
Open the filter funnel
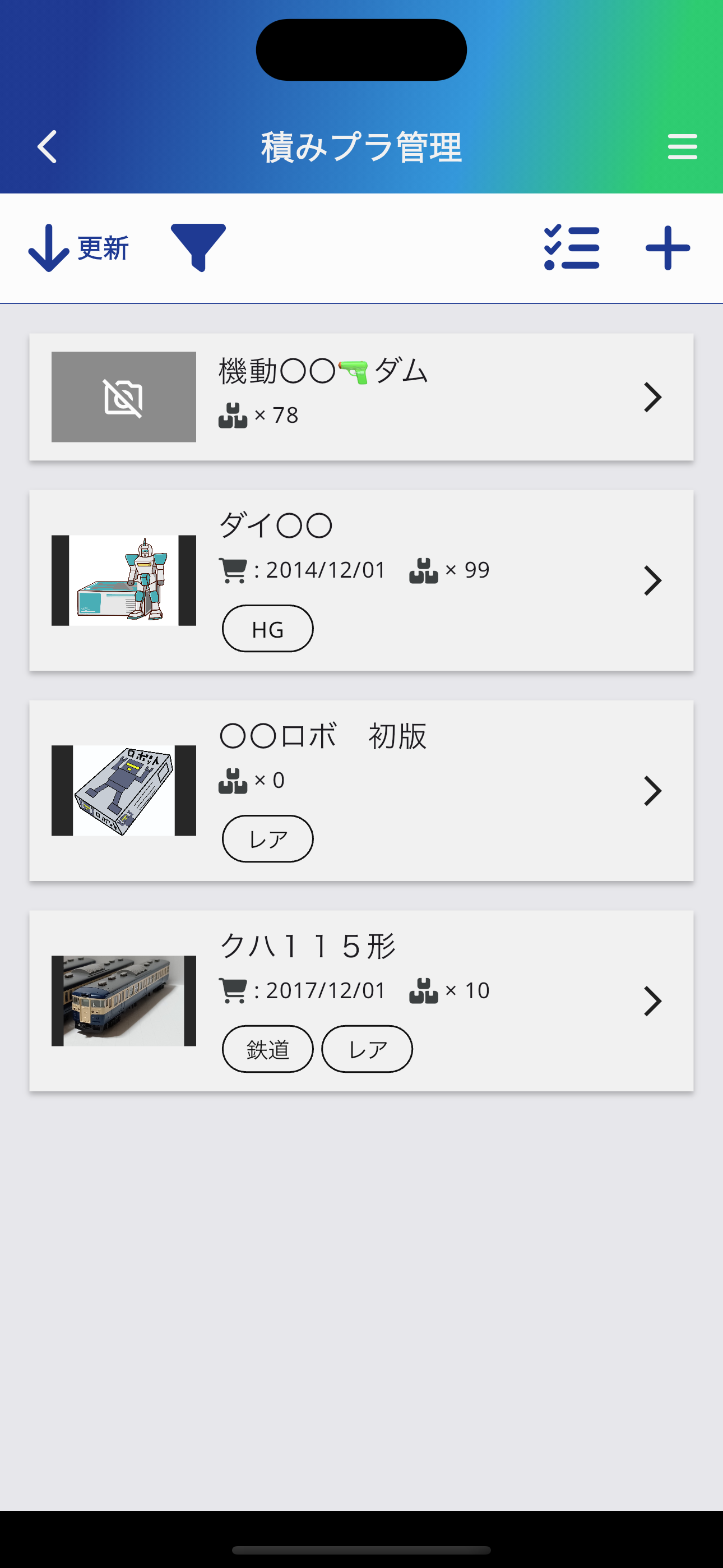[x=198, y=247]
